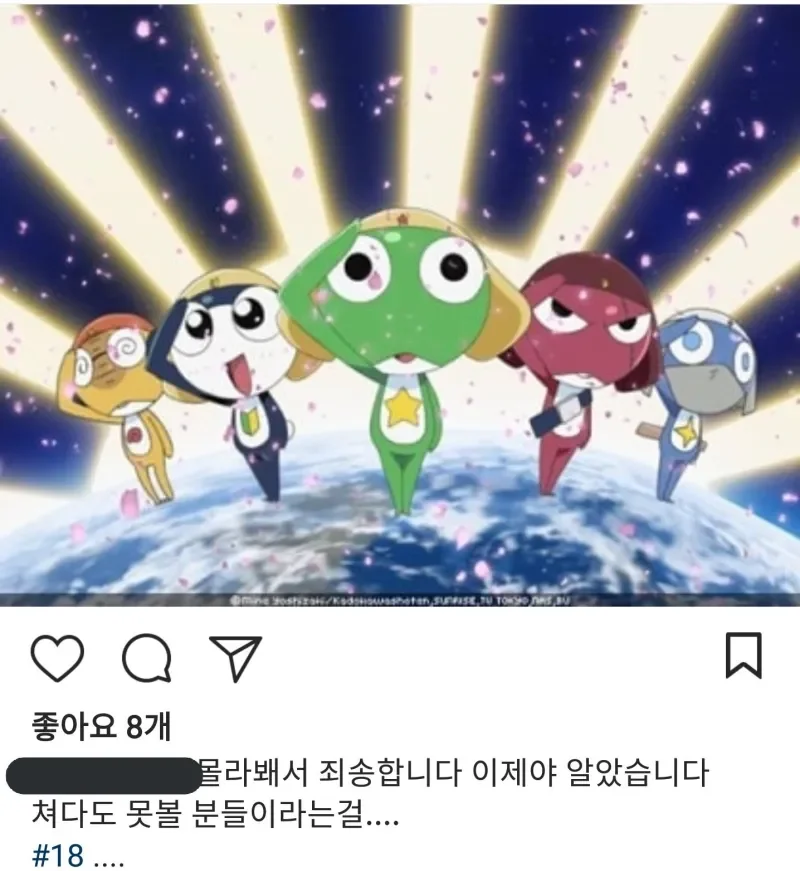View the list of 8 likes
The image size is (800, 871).
coord(85,728)
